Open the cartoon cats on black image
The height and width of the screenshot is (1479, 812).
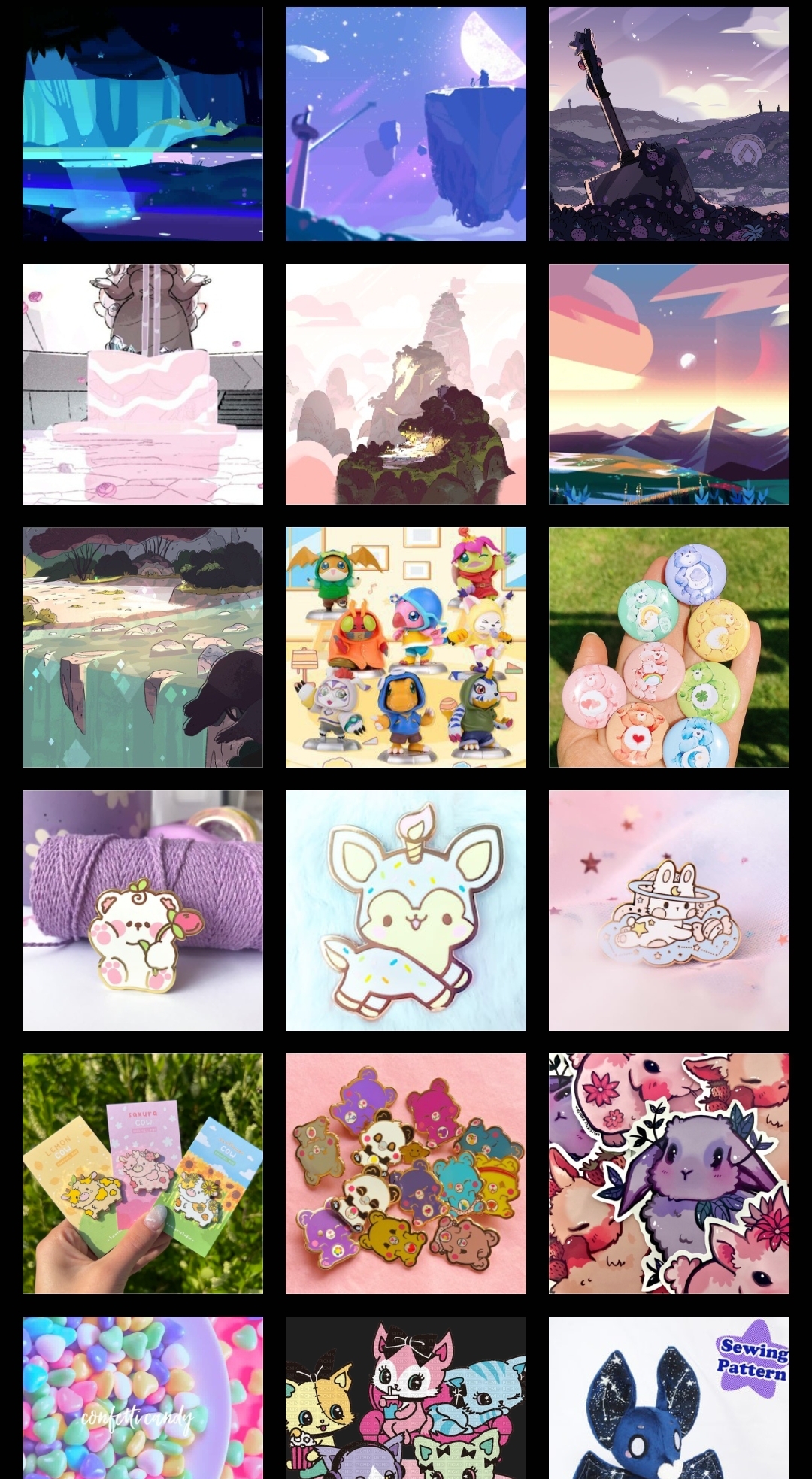(x=406, y=1397)
